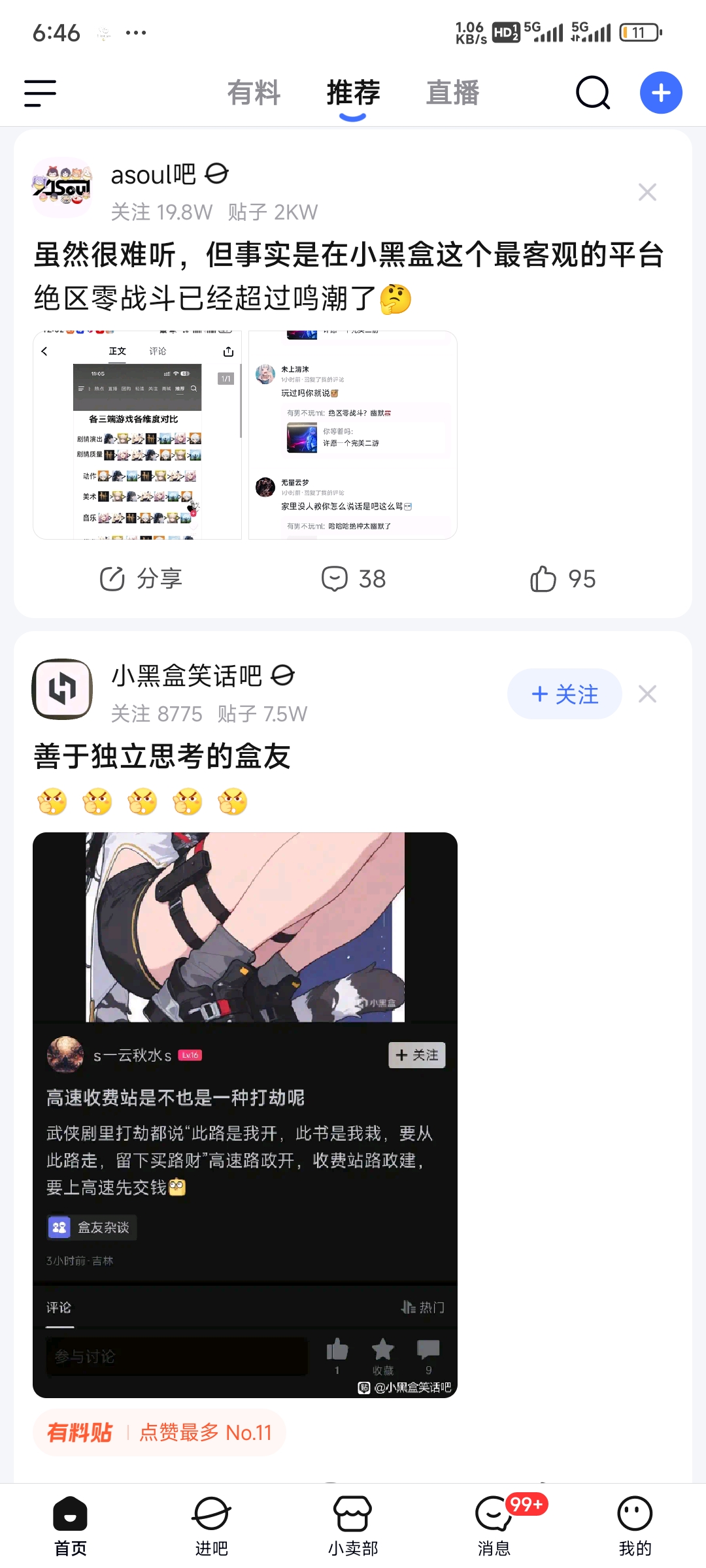Open the image in 善于独立思考的盒友 post
Image resolution: width=706 pixels, height=1568 pixels.
coord(245,1115)
